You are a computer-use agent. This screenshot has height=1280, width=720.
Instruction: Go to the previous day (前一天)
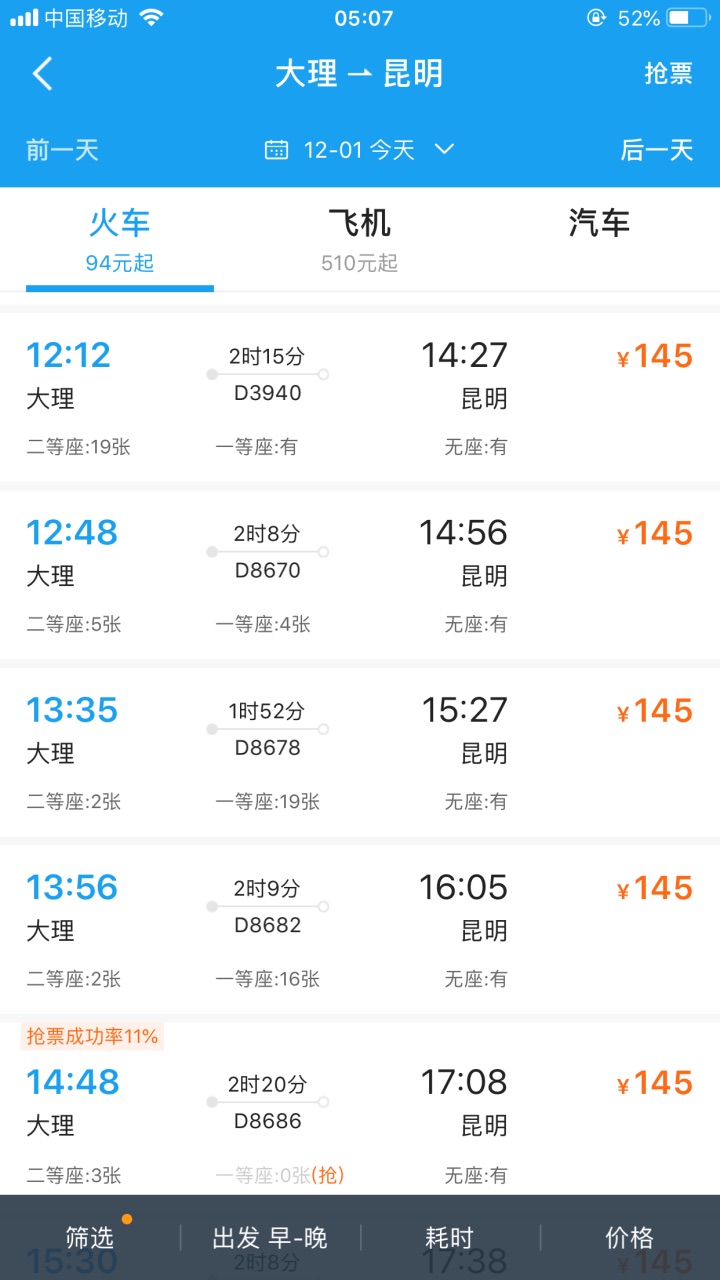click(x=62, y=150)
